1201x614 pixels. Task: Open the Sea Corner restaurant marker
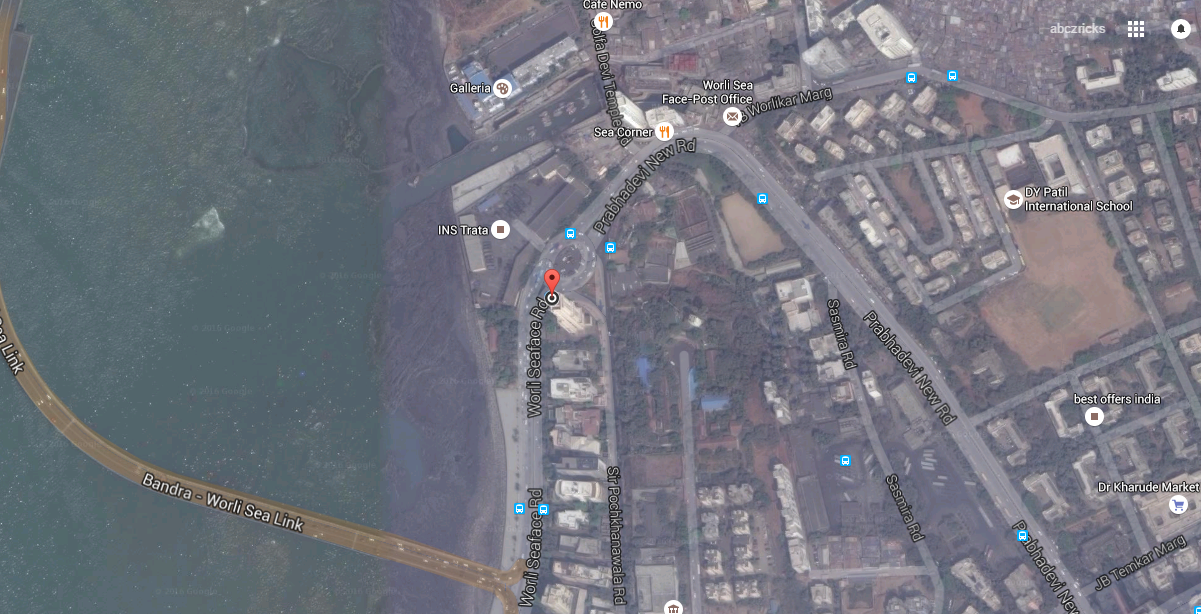click(664, 131)
